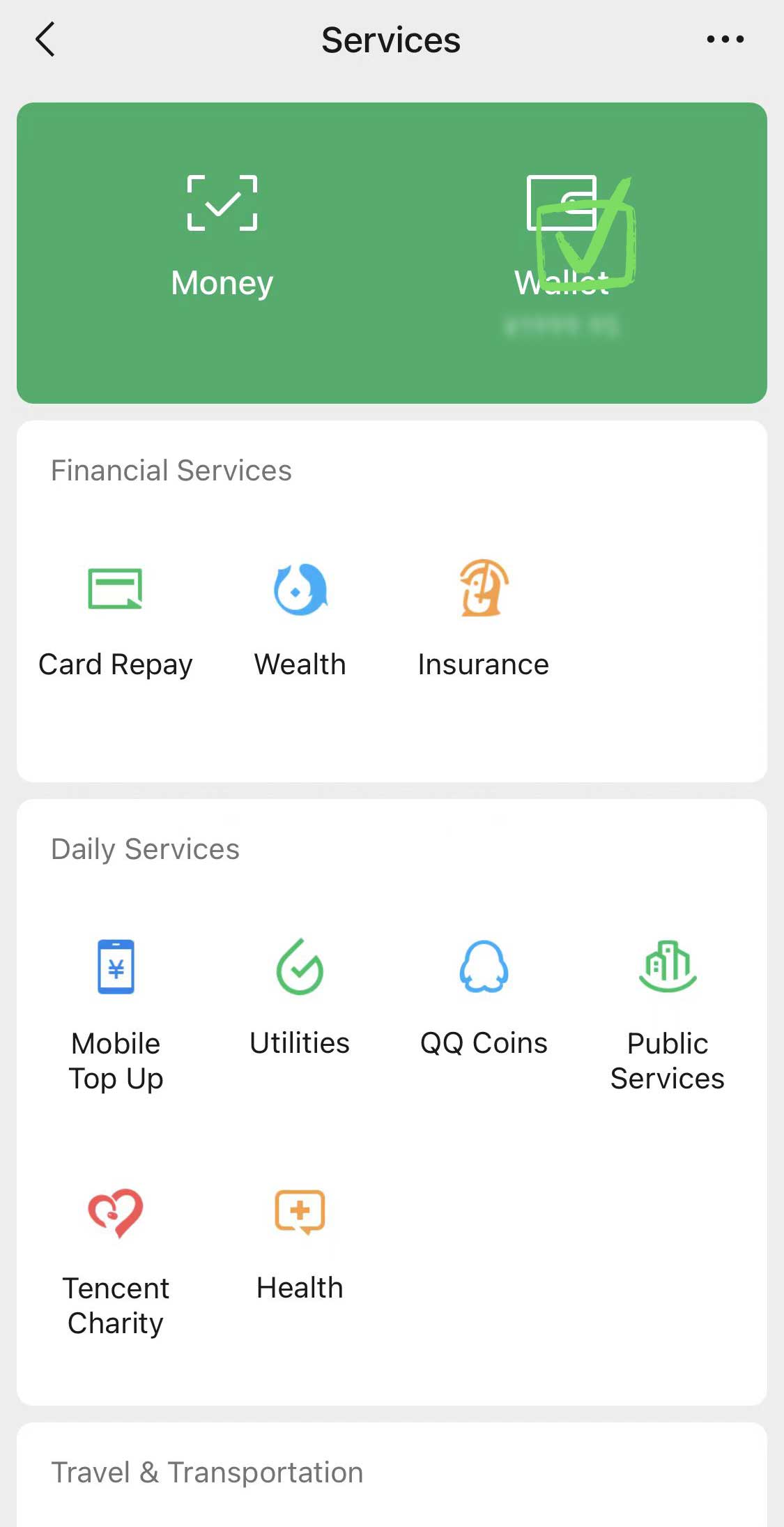Open the Money scan option

coord(222,237)
